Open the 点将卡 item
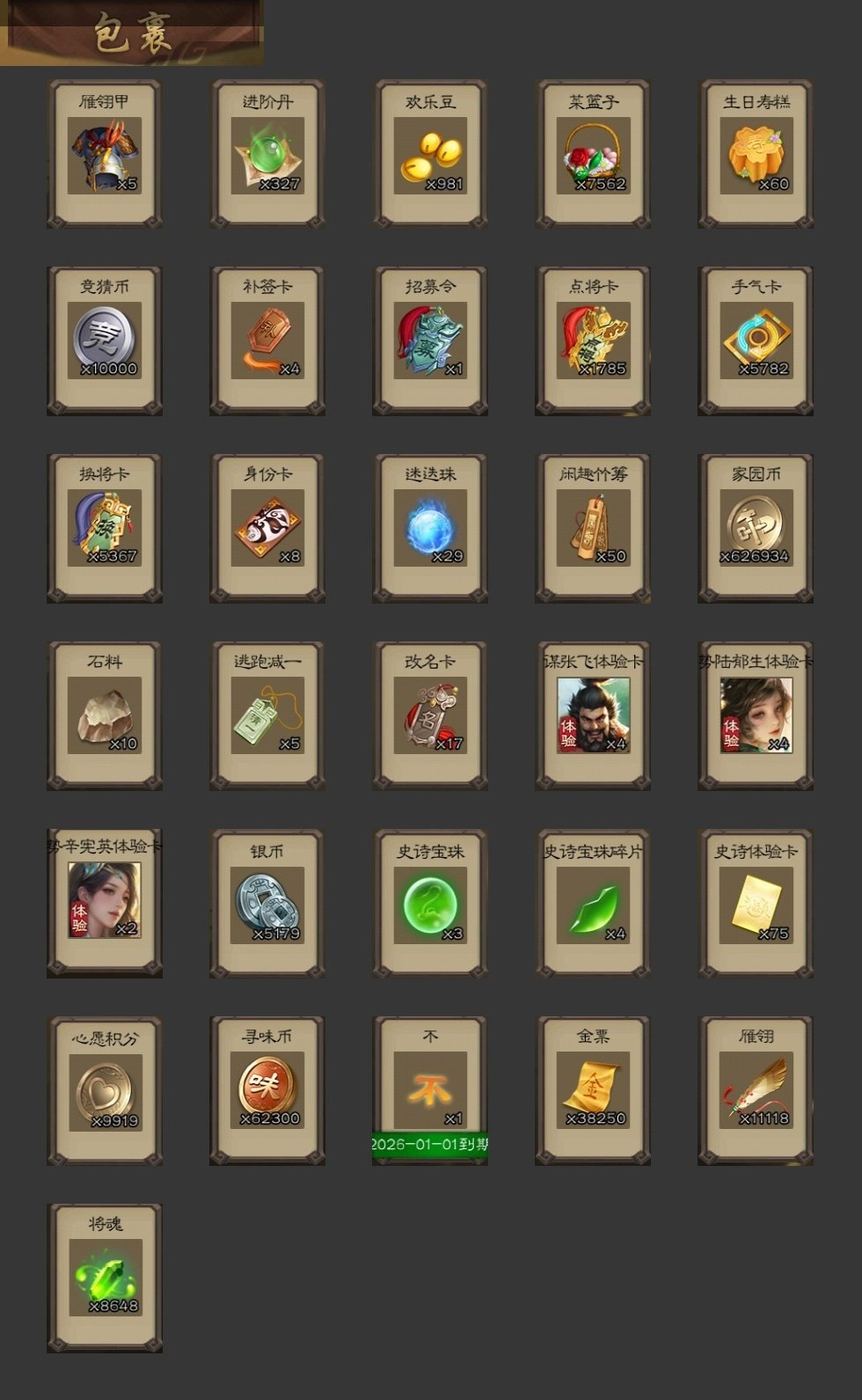 click(x=593, y=341)
